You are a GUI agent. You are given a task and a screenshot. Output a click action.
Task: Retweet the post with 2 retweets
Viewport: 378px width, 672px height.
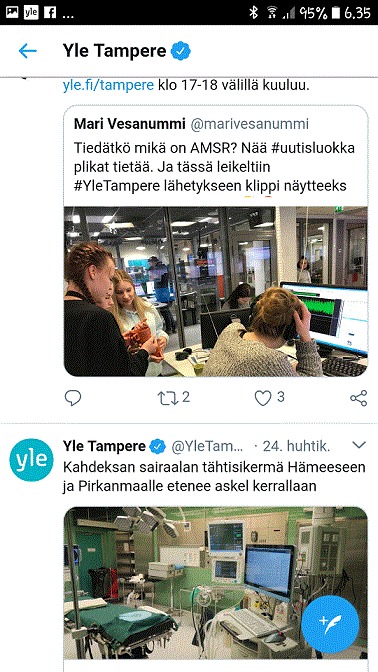coord(168,398)
